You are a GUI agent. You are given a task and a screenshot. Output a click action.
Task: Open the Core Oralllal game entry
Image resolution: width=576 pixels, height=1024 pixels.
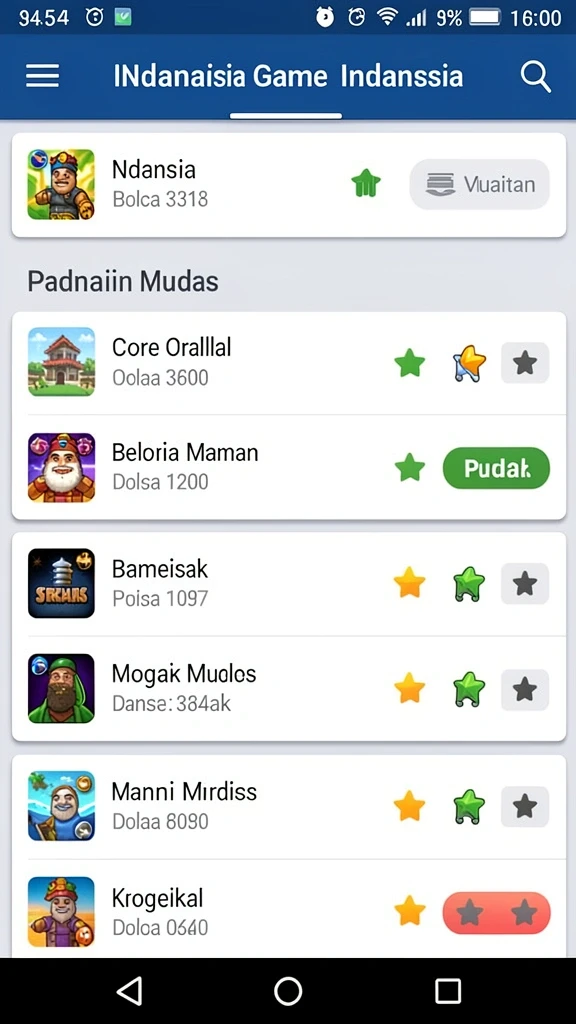point(289,362)
